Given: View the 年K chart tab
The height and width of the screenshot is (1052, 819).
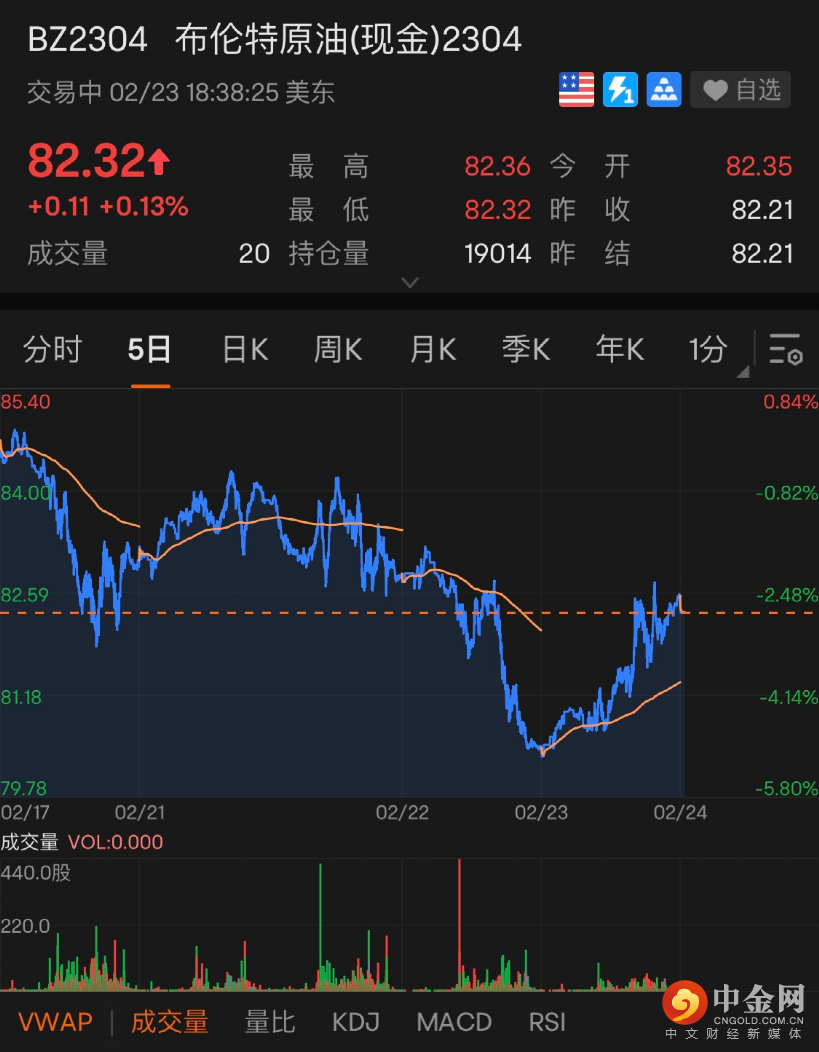Looking at the screenshot, I should click(620, 349).
